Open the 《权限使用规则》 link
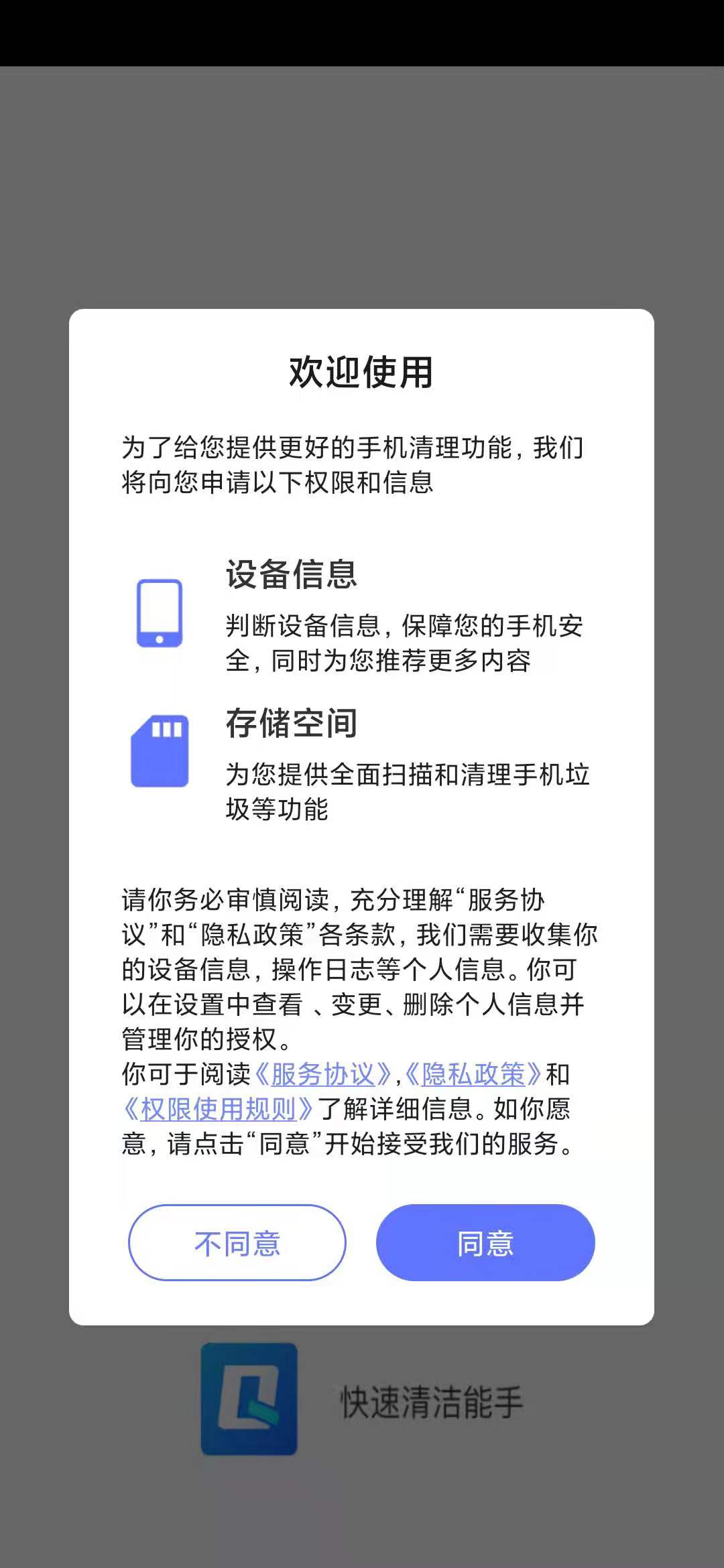724x1568 pixels. coord(218,1109)
